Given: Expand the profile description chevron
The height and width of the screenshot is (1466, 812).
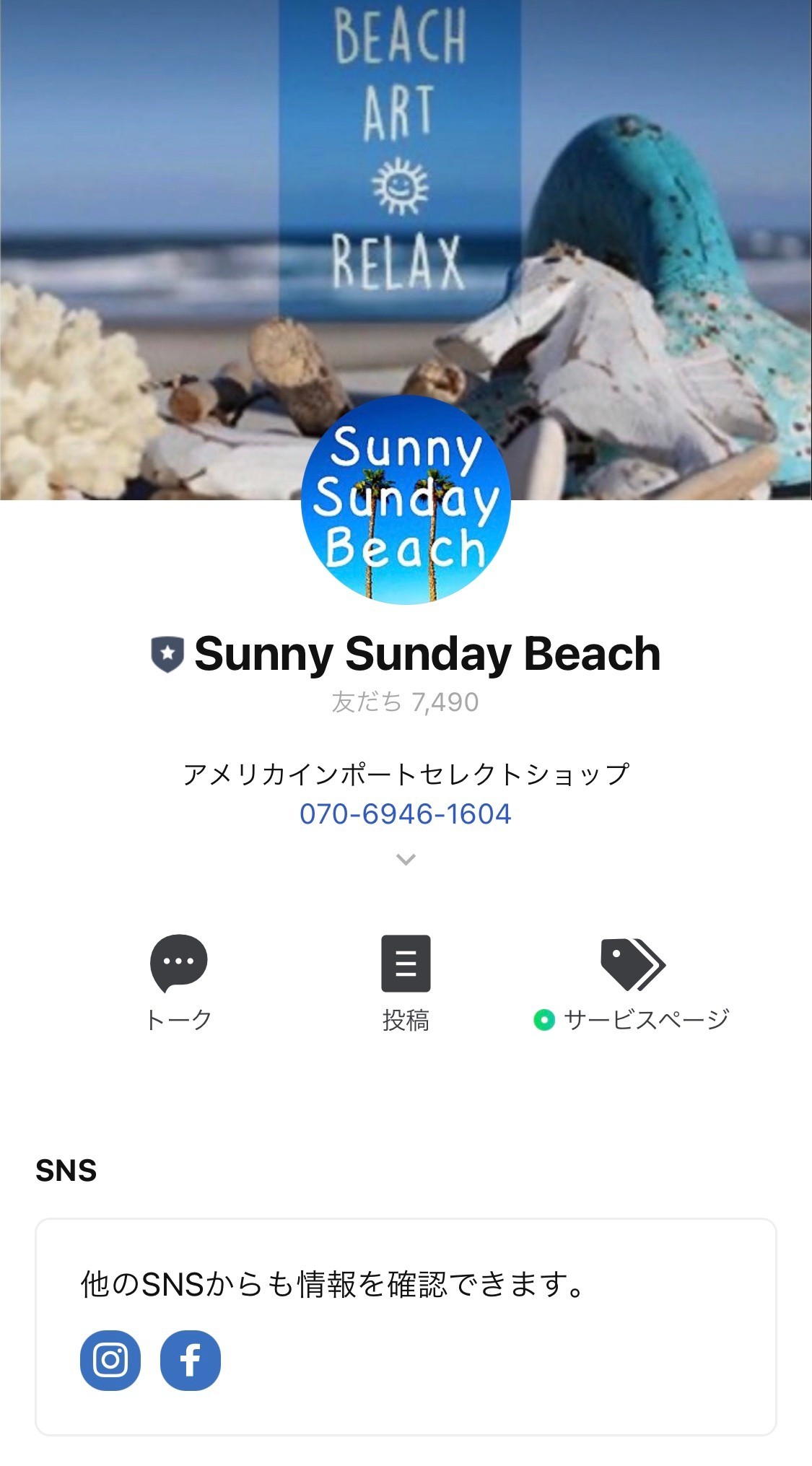Looking at the screenshot, I should pos(406,859).
